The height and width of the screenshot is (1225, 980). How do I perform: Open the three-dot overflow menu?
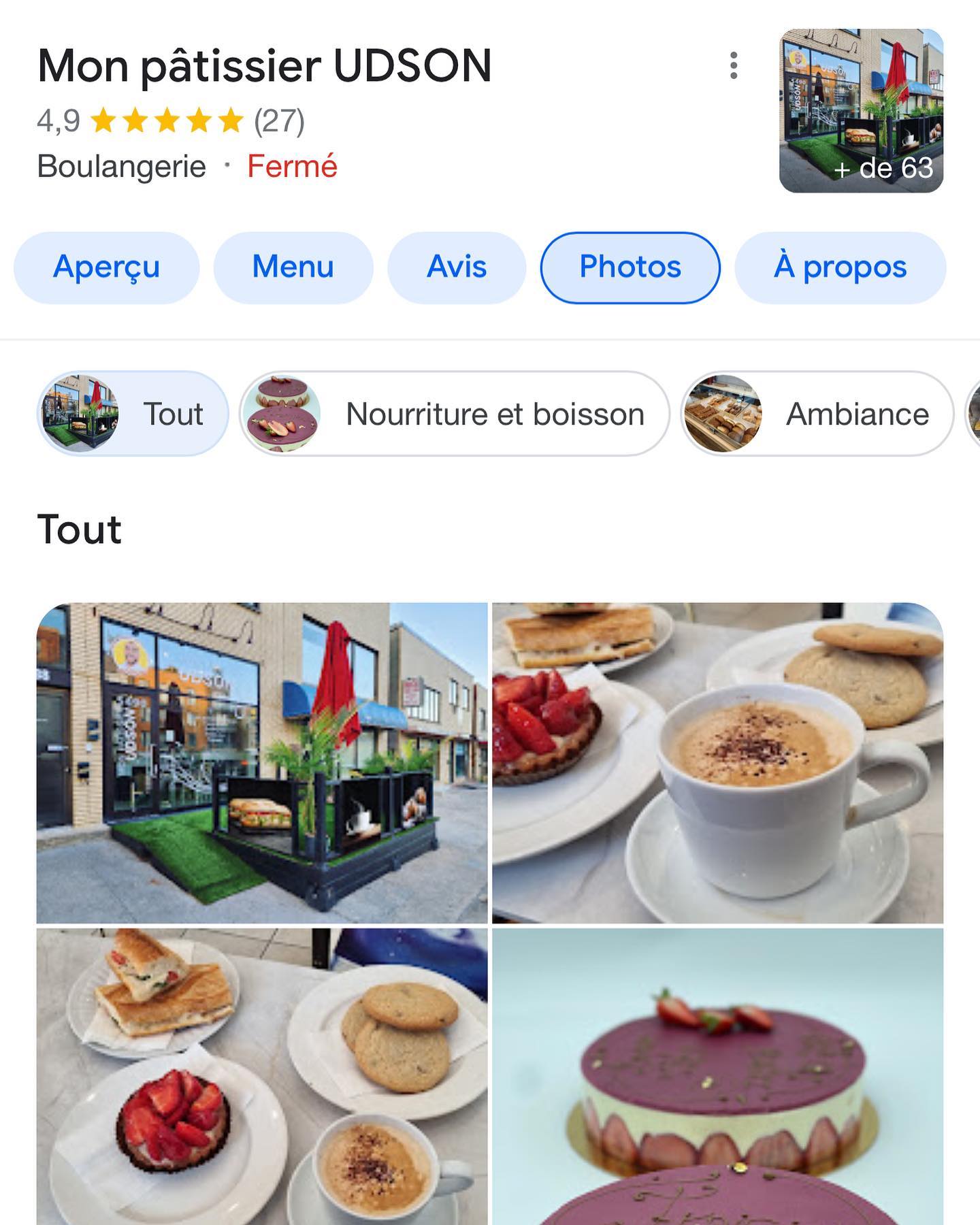(733, 65)
